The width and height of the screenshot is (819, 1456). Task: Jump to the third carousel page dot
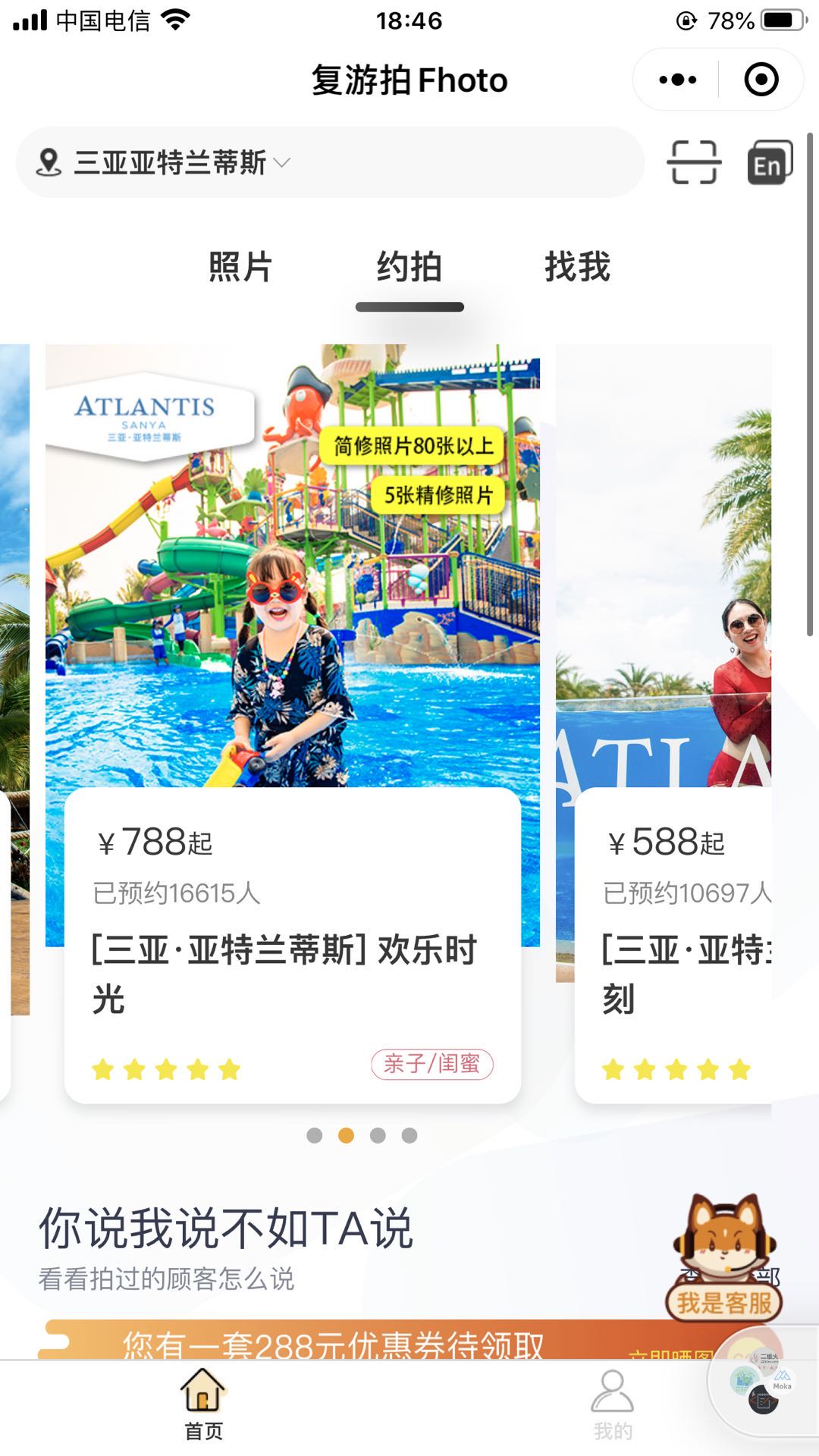tap(378, 1135)
